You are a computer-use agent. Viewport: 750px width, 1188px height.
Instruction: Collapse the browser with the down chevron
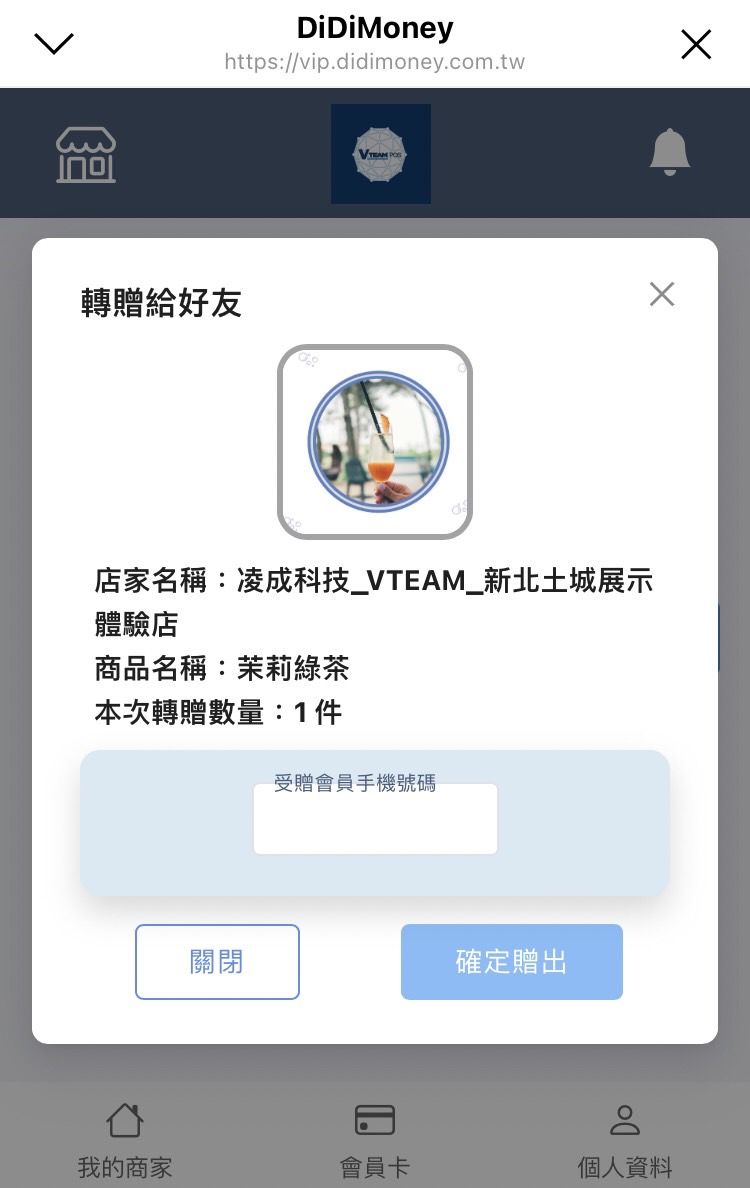53,43
